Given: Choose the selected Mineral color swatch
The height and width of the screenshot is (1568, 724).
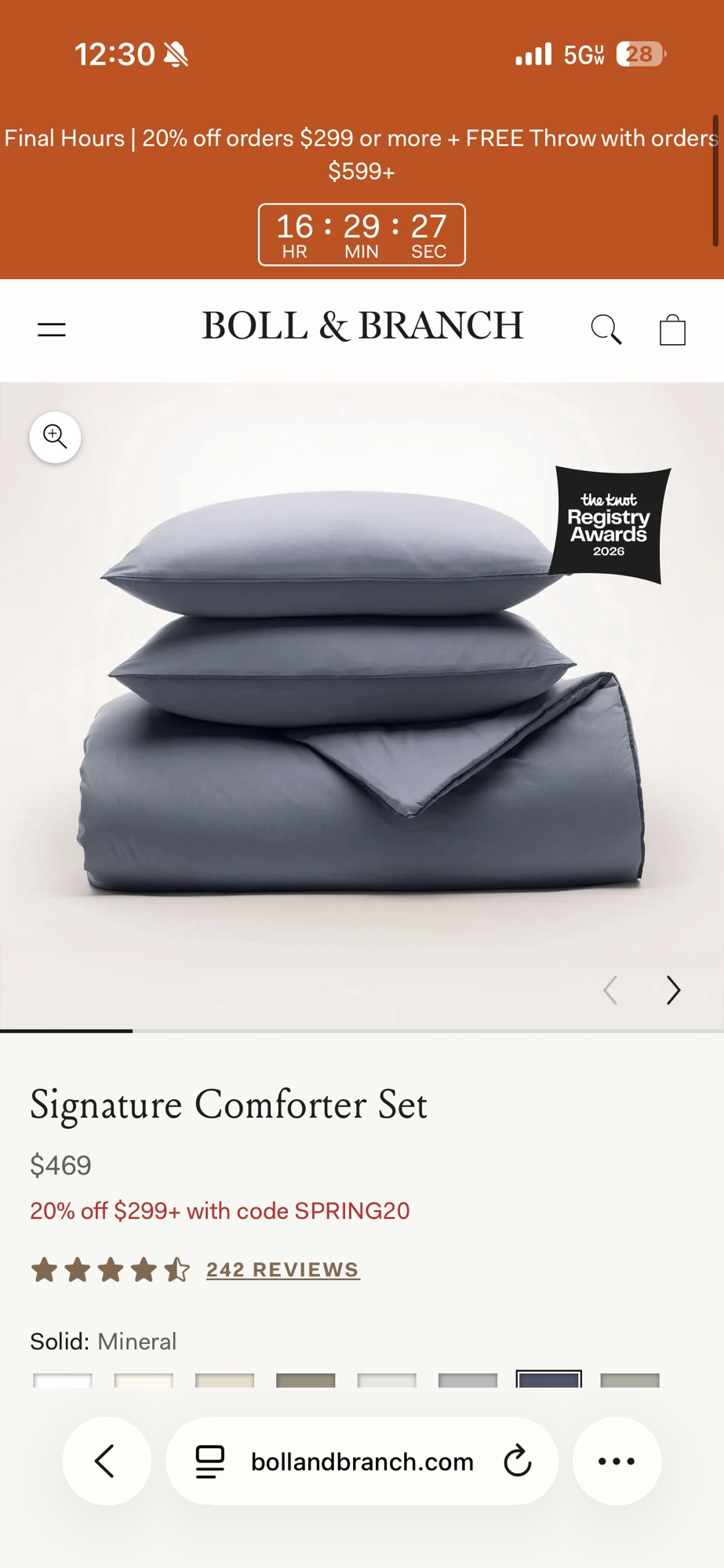Looking at the screenshot, I should tap(548, 1380).
